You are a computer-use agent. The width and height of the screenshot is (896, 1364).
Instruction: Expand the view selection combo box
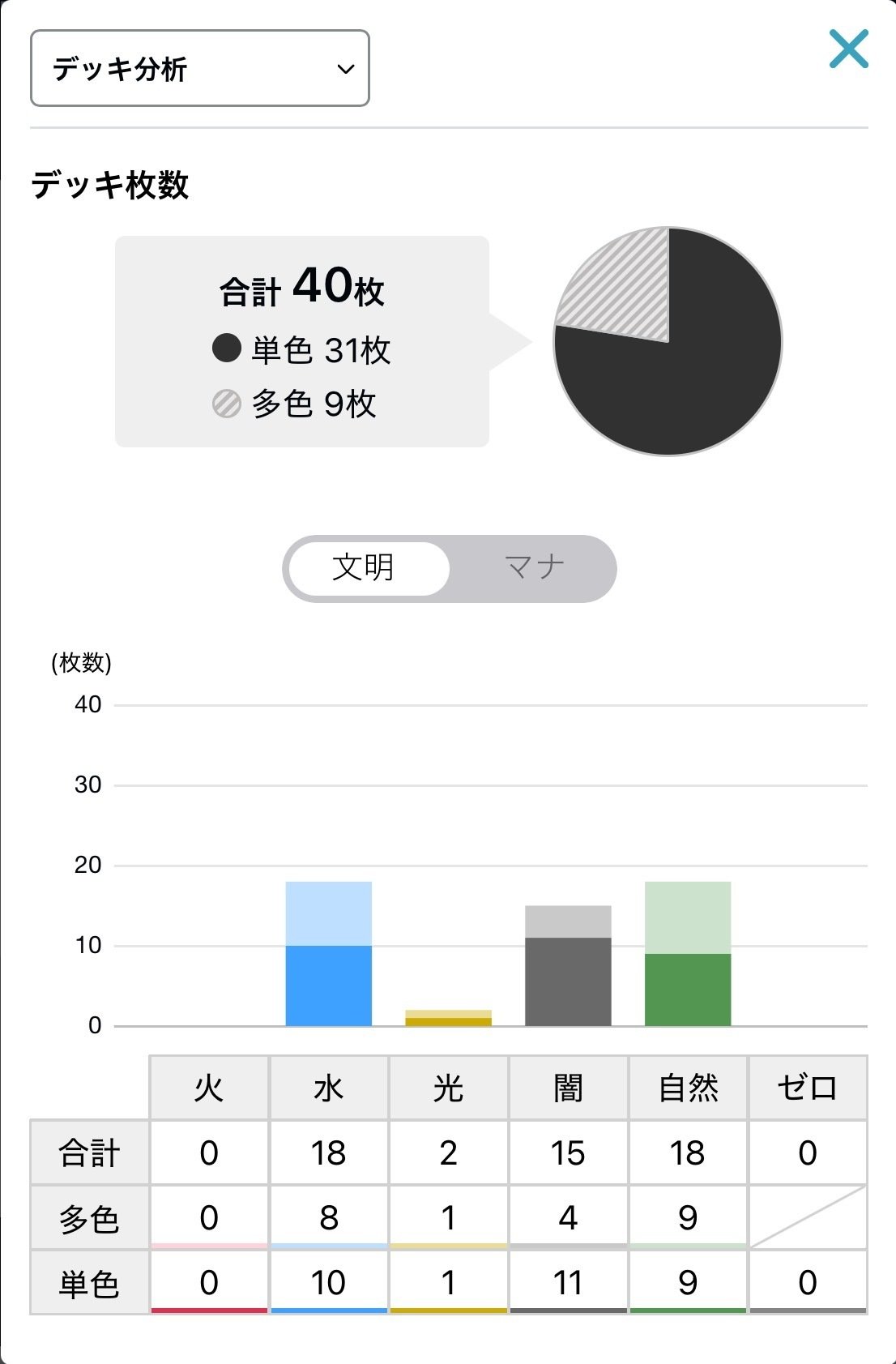pos(198,69)
